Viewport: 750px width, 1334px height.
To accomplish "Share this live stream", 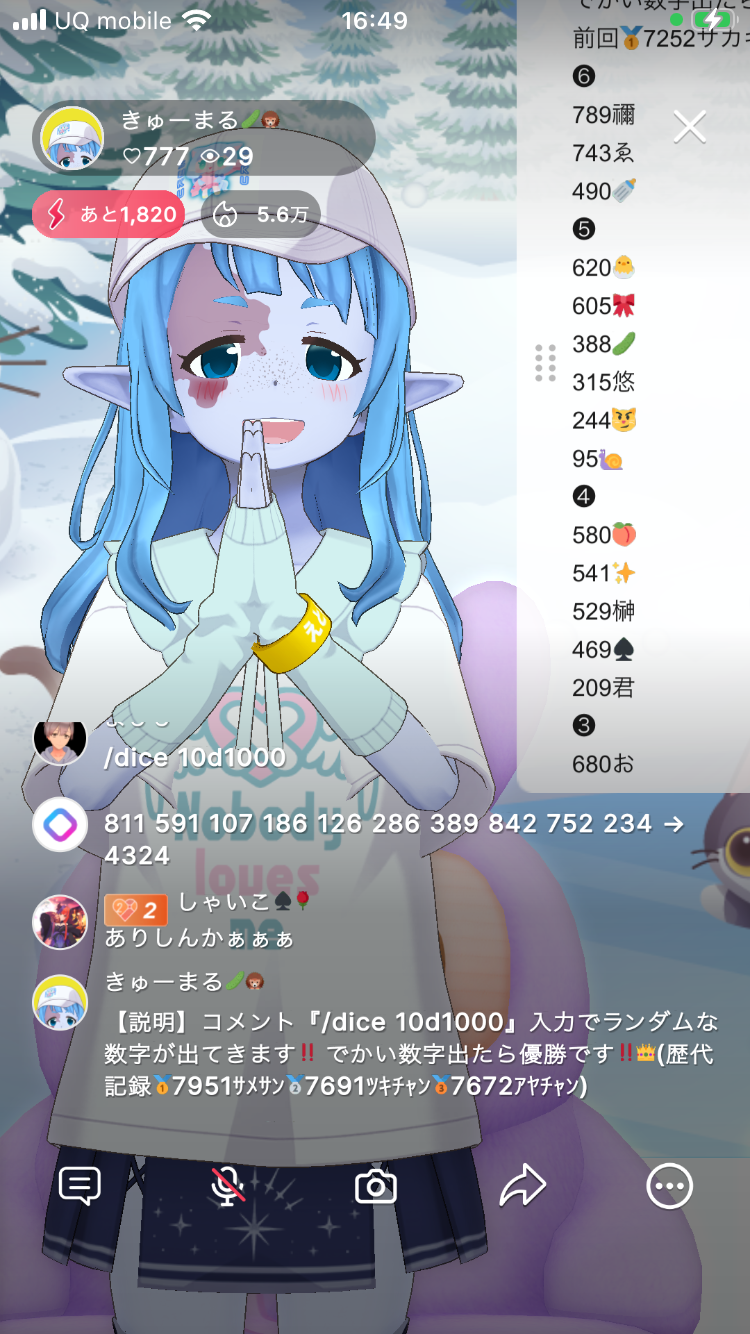I will pyautogui.click(x=522, y=1186).
